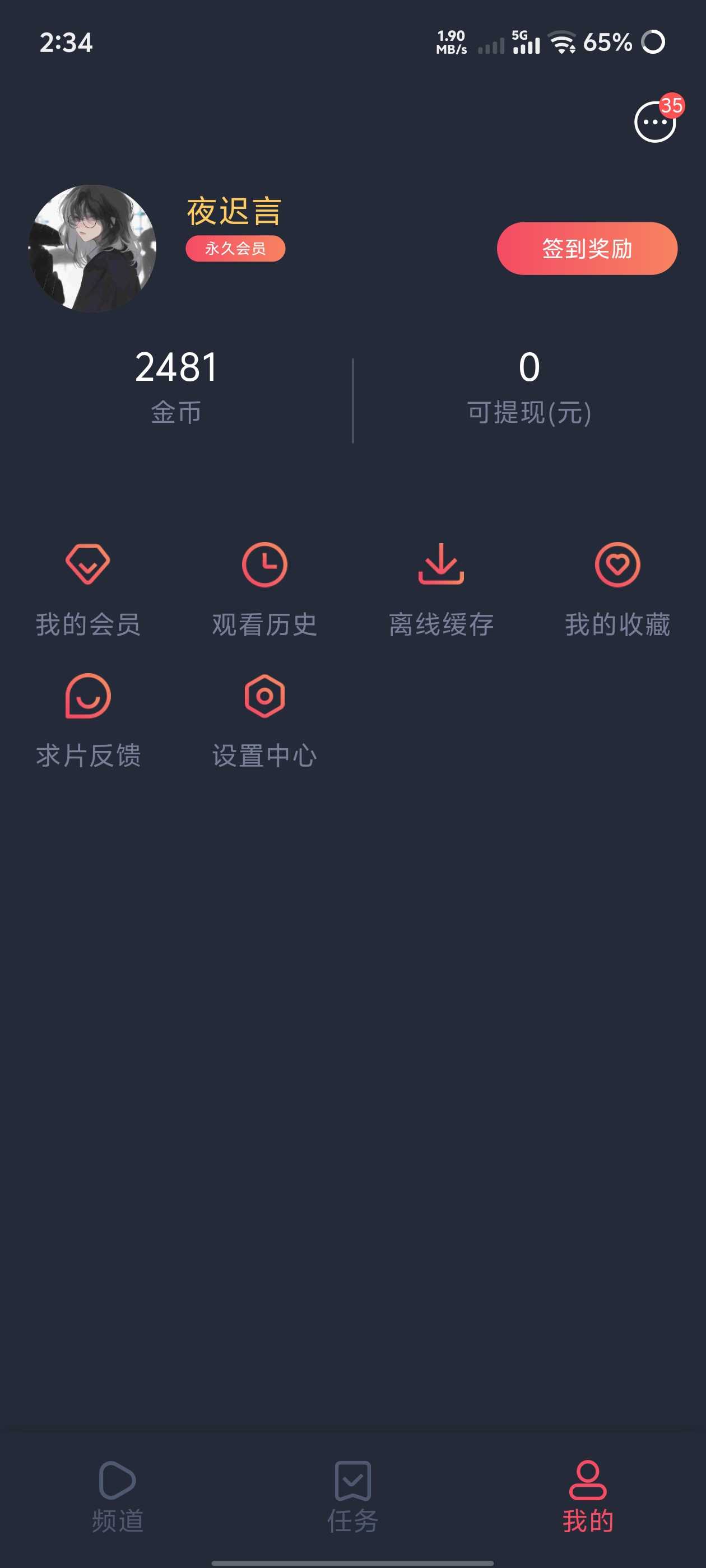Open the profile avatar picture
Viewport: 706px width, 1568px height.
[92, 248]
